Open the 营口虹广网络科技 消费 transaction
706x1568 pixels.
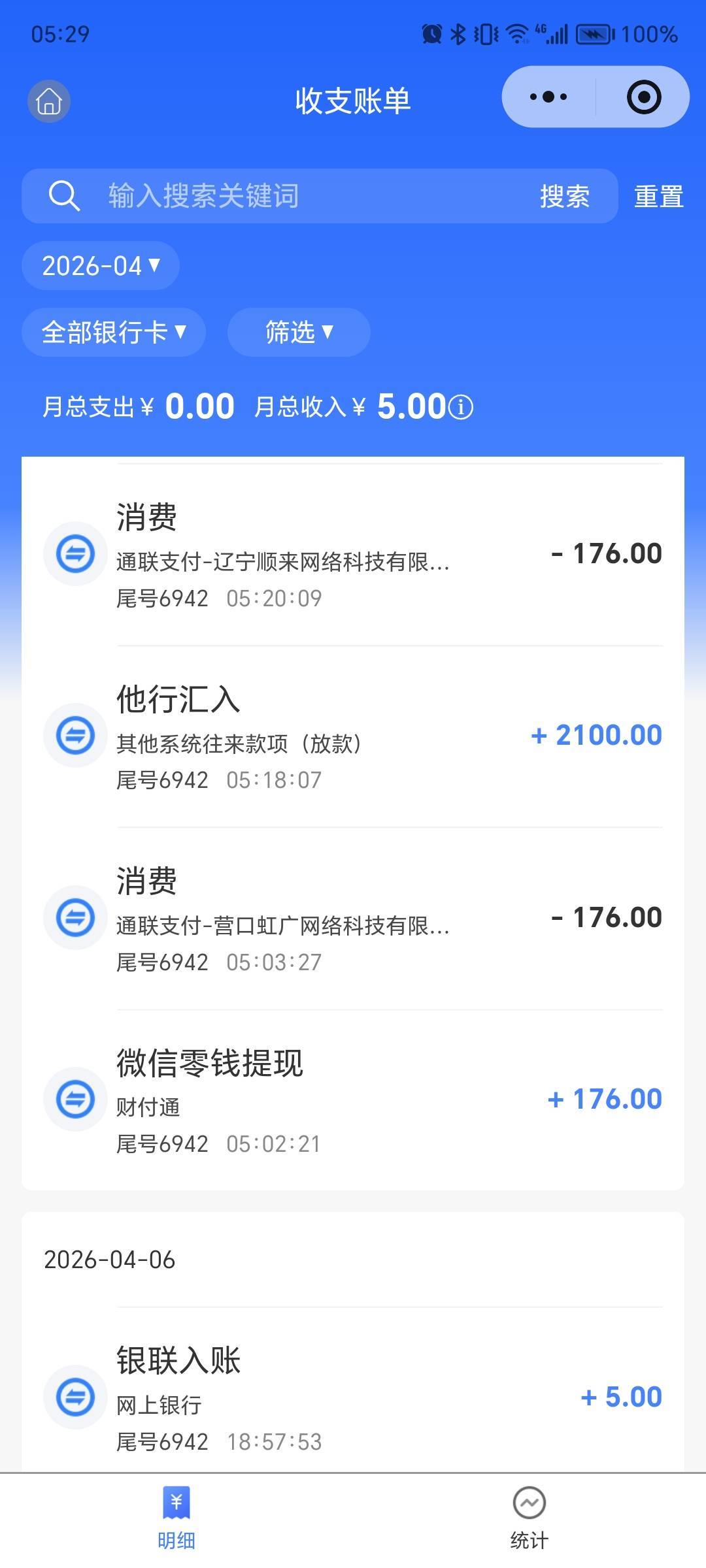click(353, 917)
